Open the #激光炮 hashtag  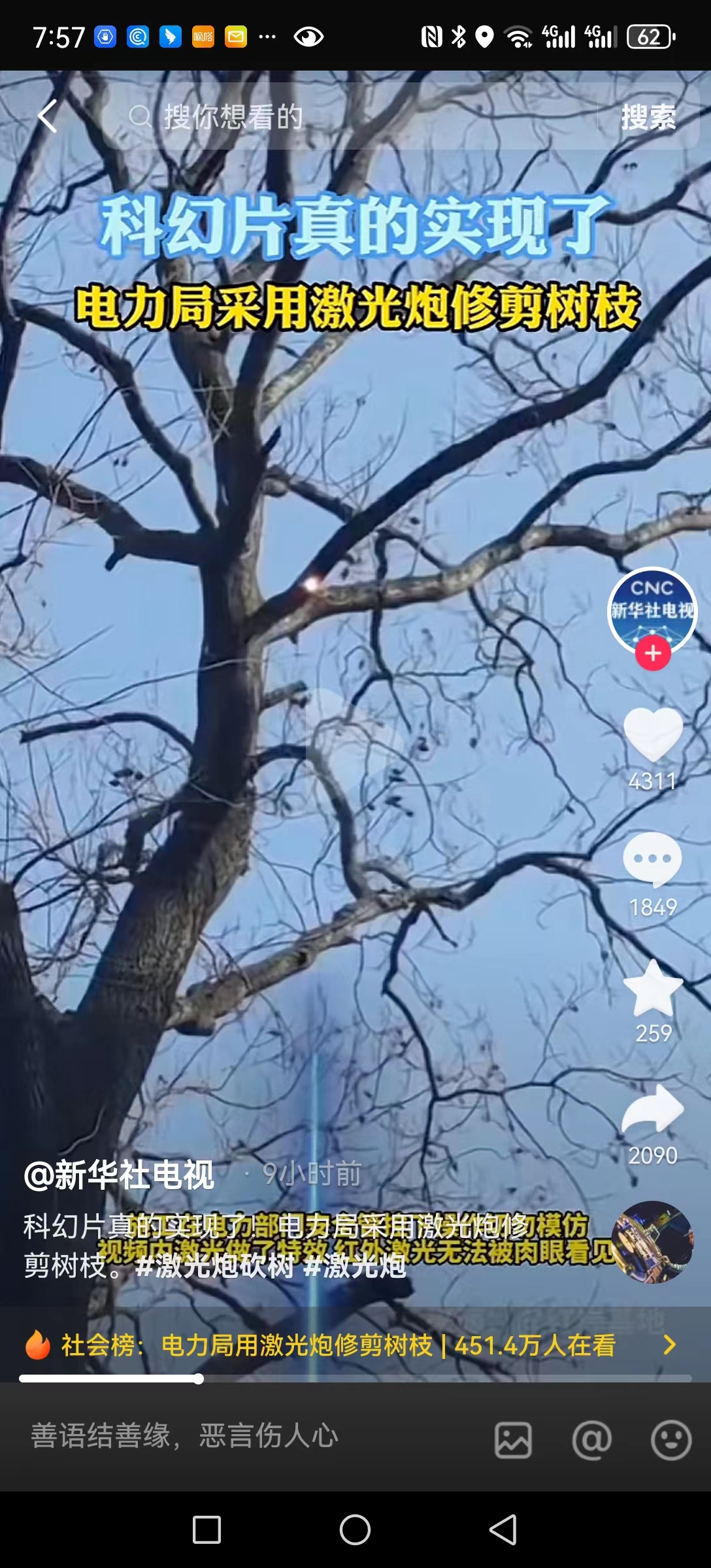click(355, 1266)
